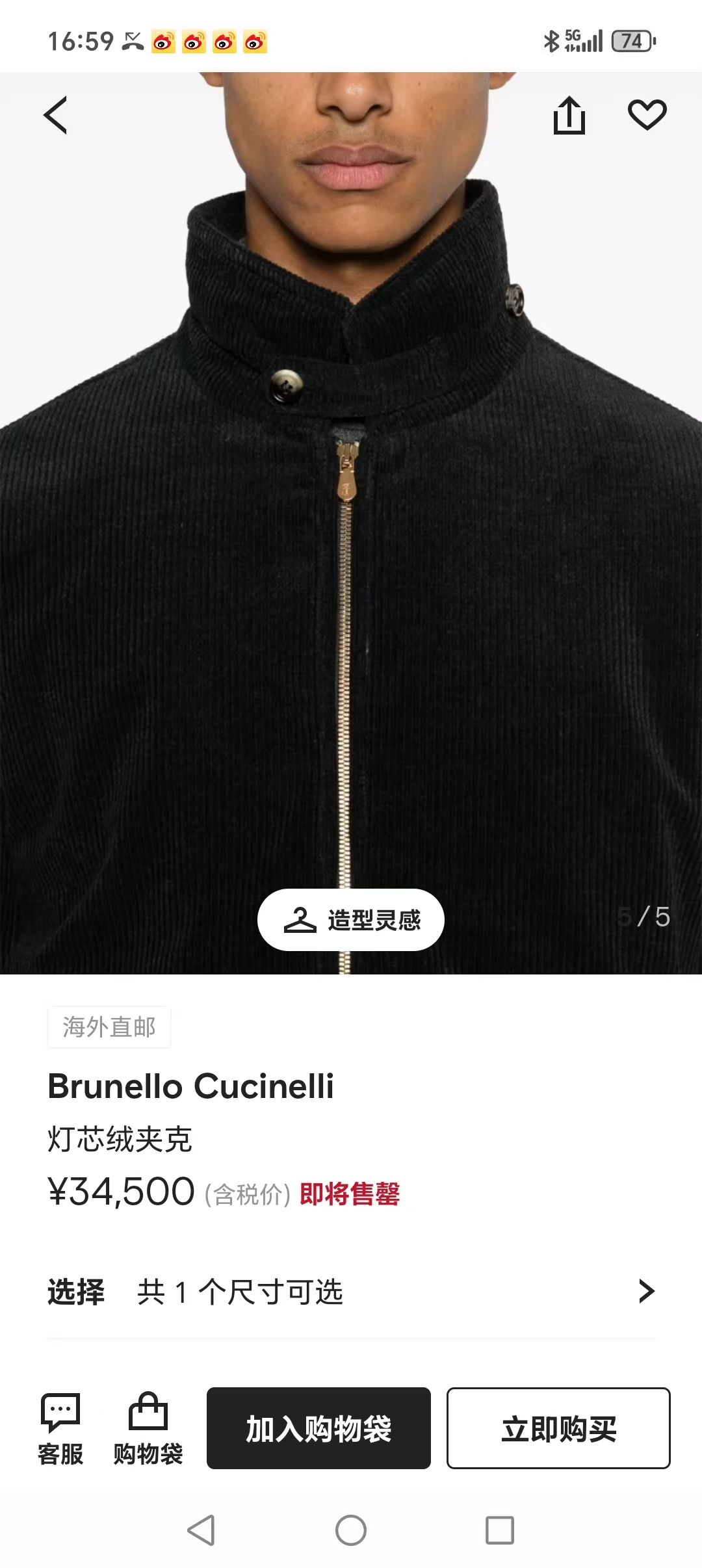The height and width of the screenshot is (1568, 702).
Task: Open the Brunello Cucinelli brand page
Action: point(191,1086)
